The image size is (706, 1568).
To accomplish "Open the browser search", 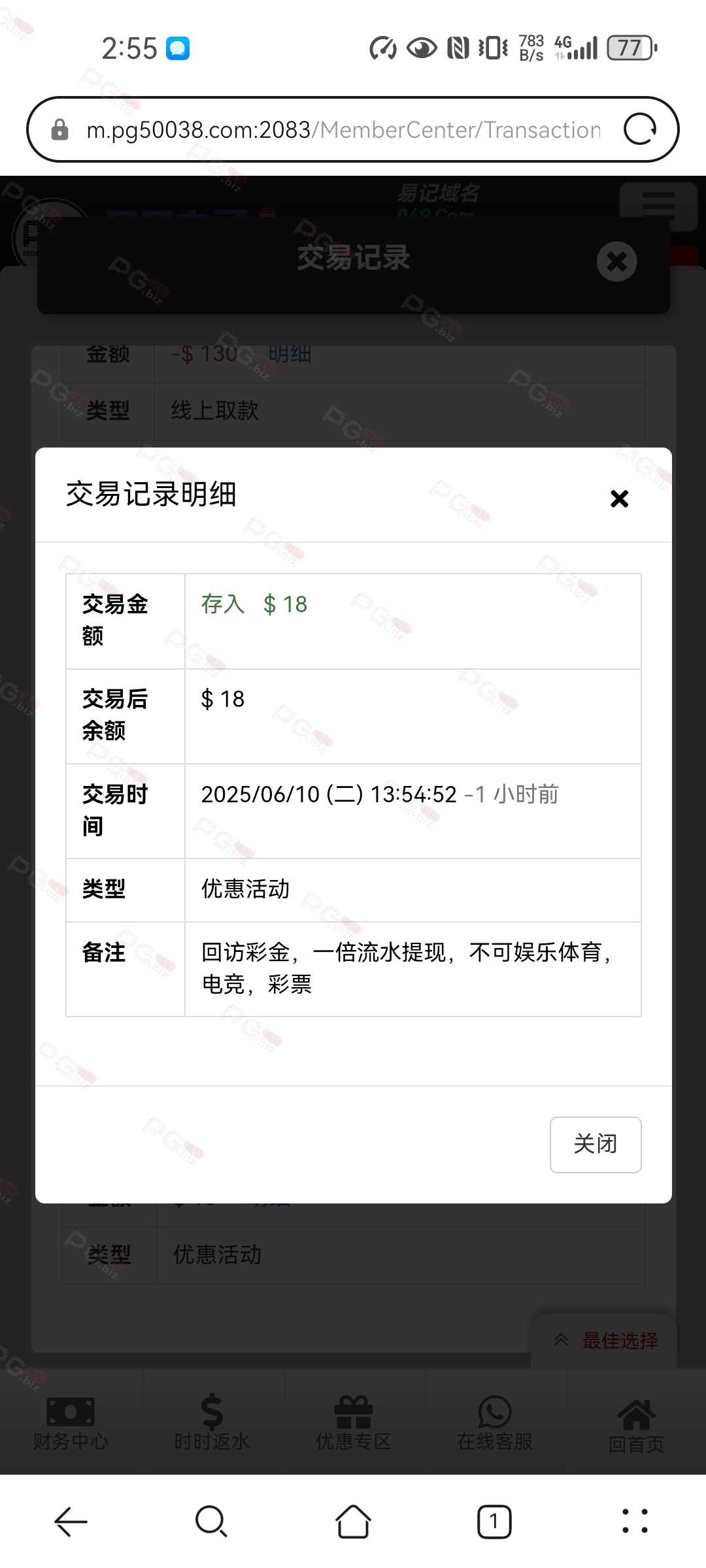I will 211,1522.
